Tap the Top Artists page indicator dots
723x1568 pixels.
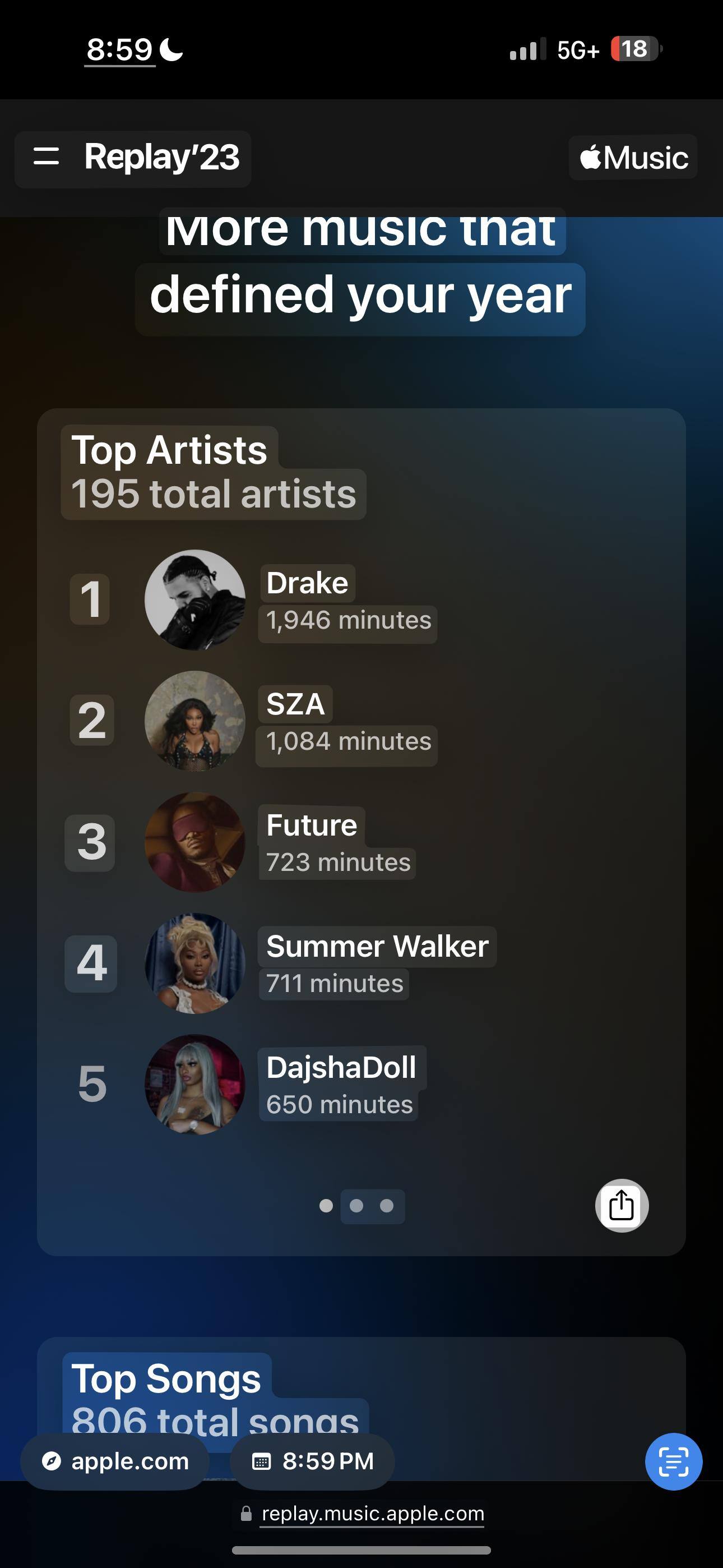(356, 1206)
